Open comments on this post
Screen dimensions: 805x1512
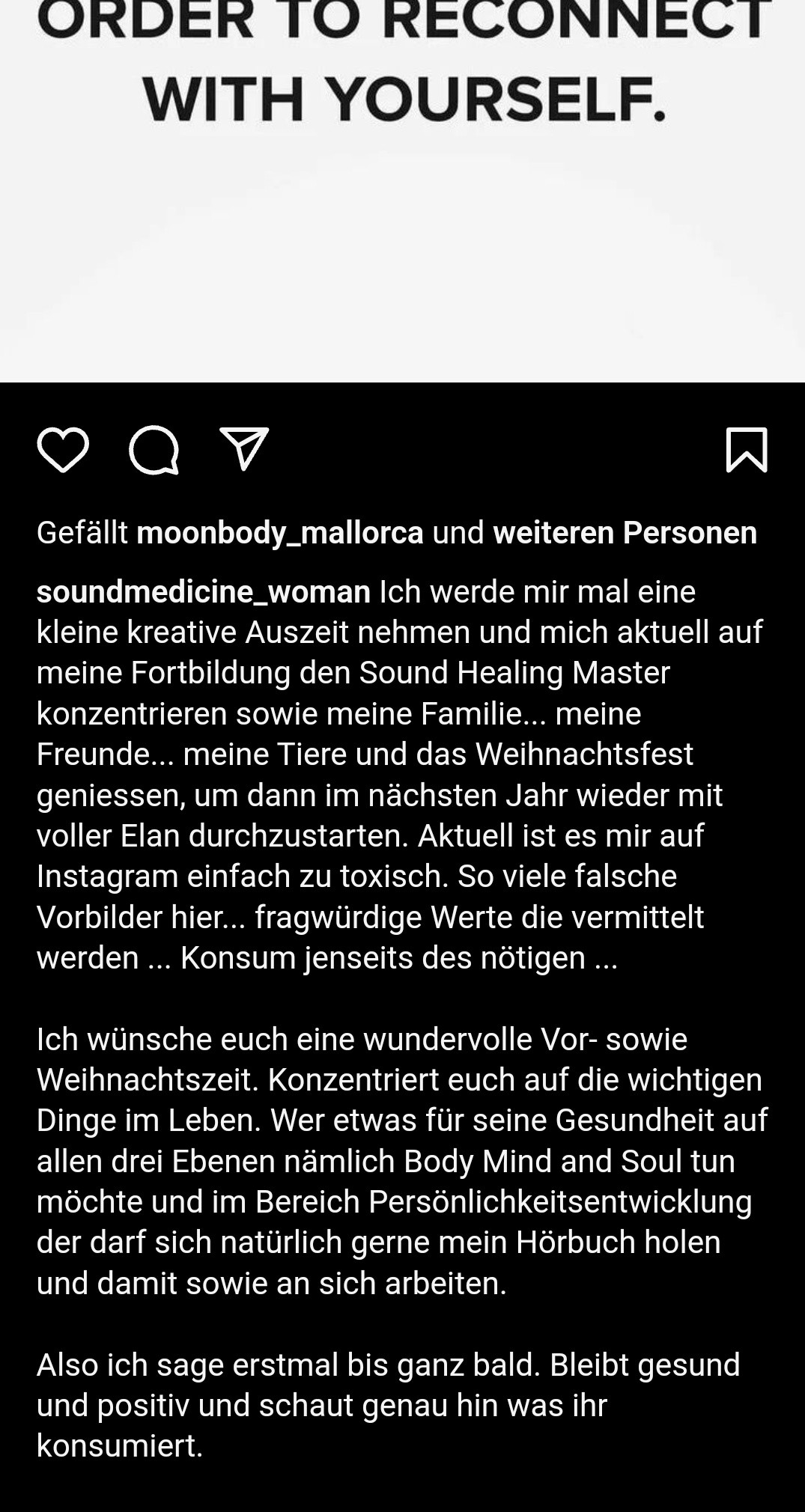click(x=154, y=450)
